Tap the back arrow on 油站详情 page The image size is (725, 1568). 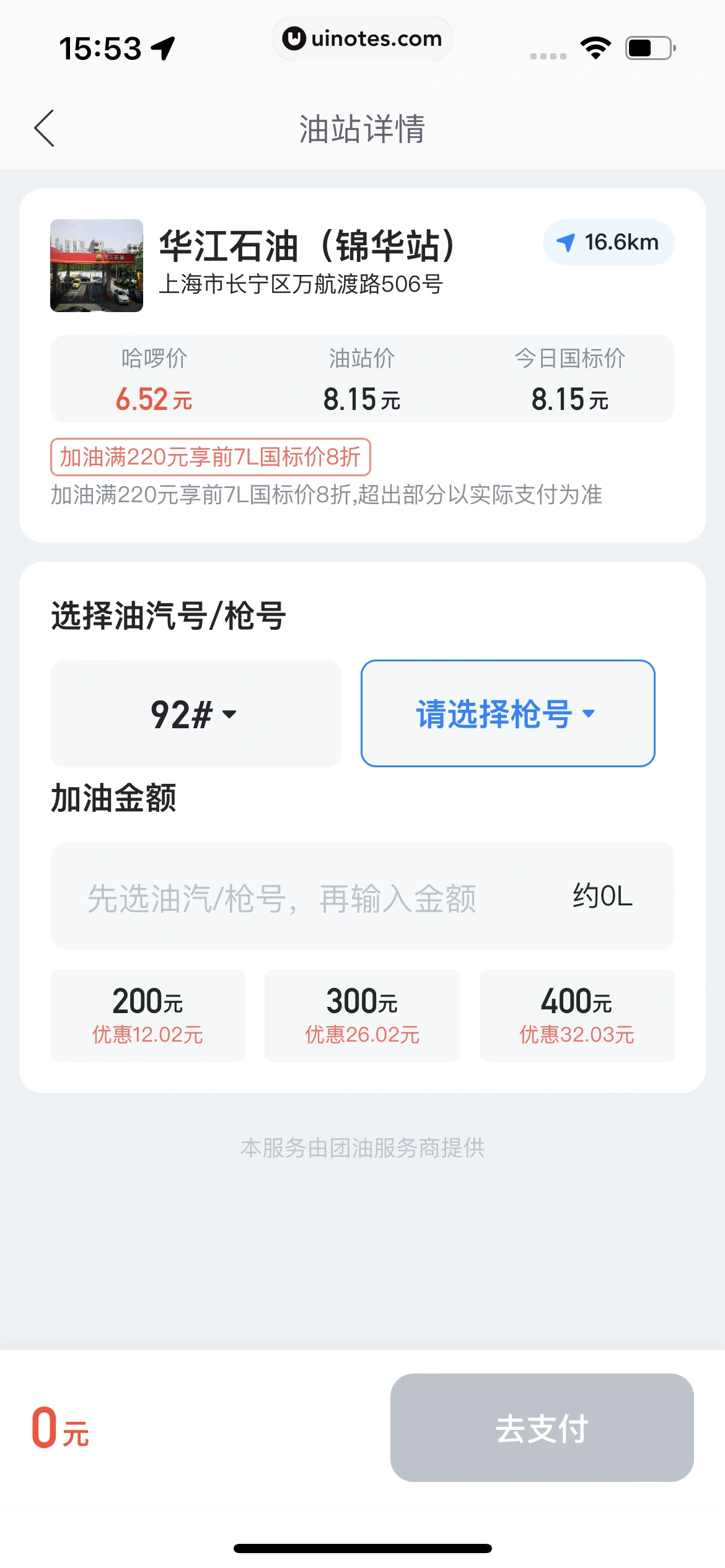point(43,129)
